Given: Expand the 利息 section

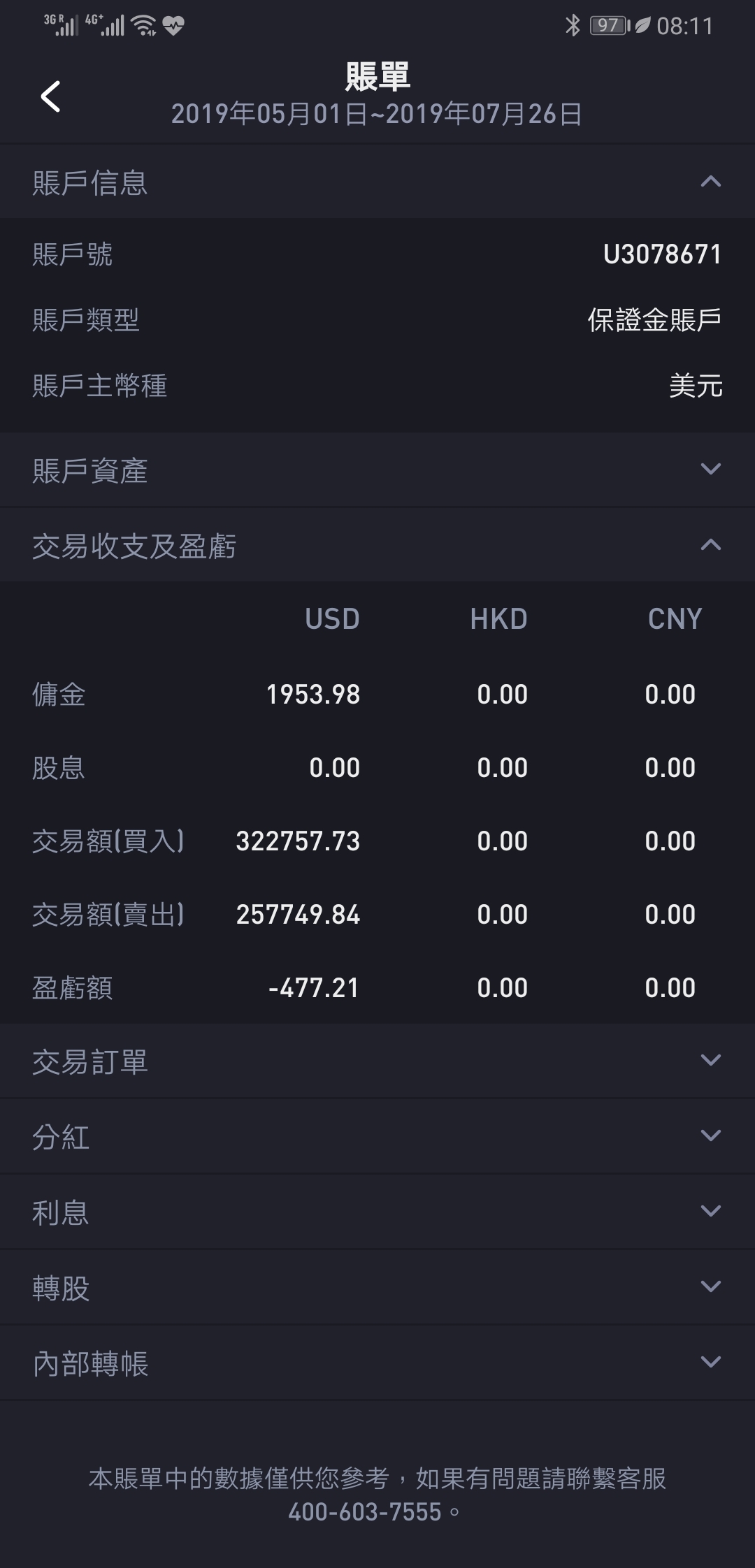Looking at the screenshot, I should coord(377,1212).
